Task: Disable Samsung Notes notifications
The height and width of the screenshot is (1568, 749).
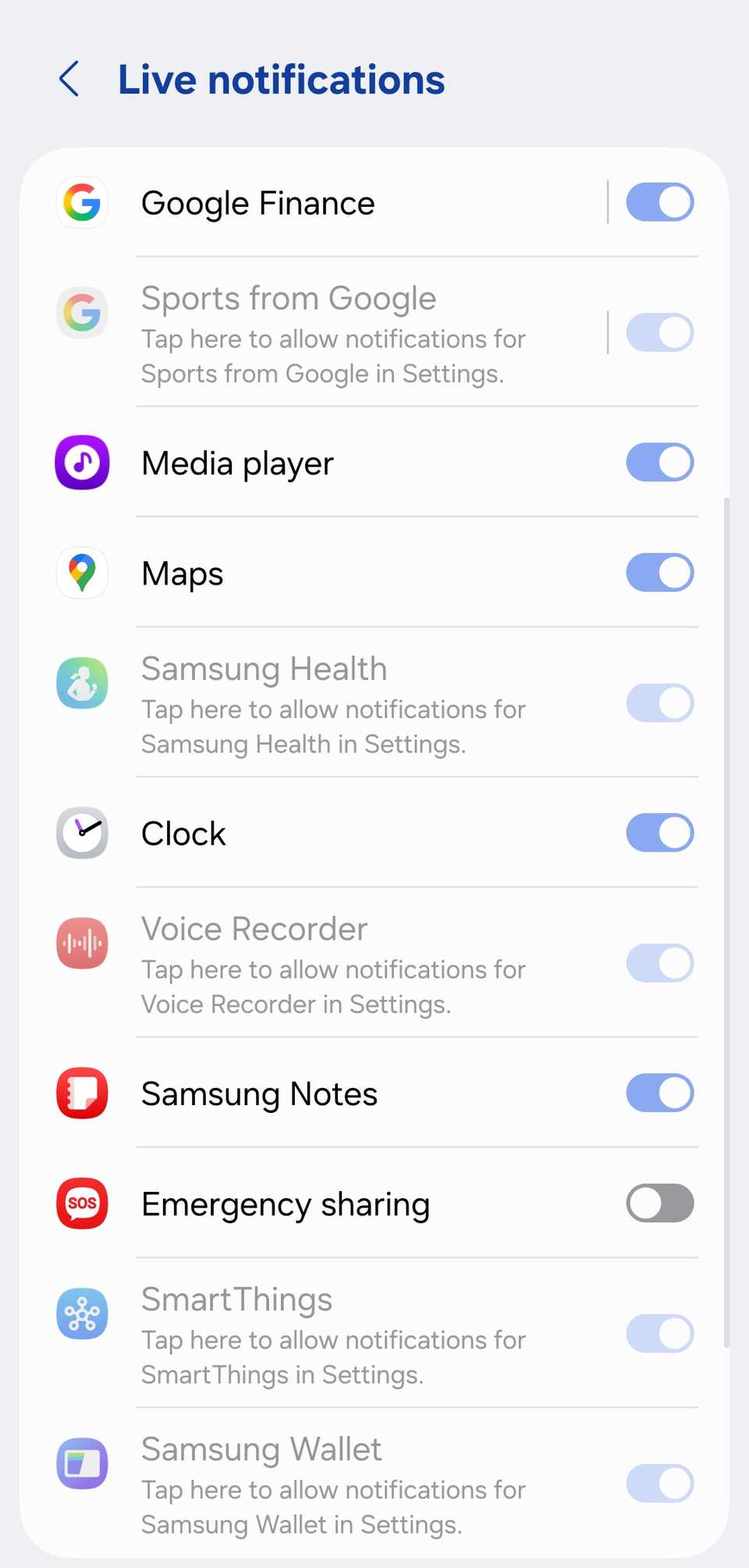Action: pyautogui.click(x=659, y=1093)
